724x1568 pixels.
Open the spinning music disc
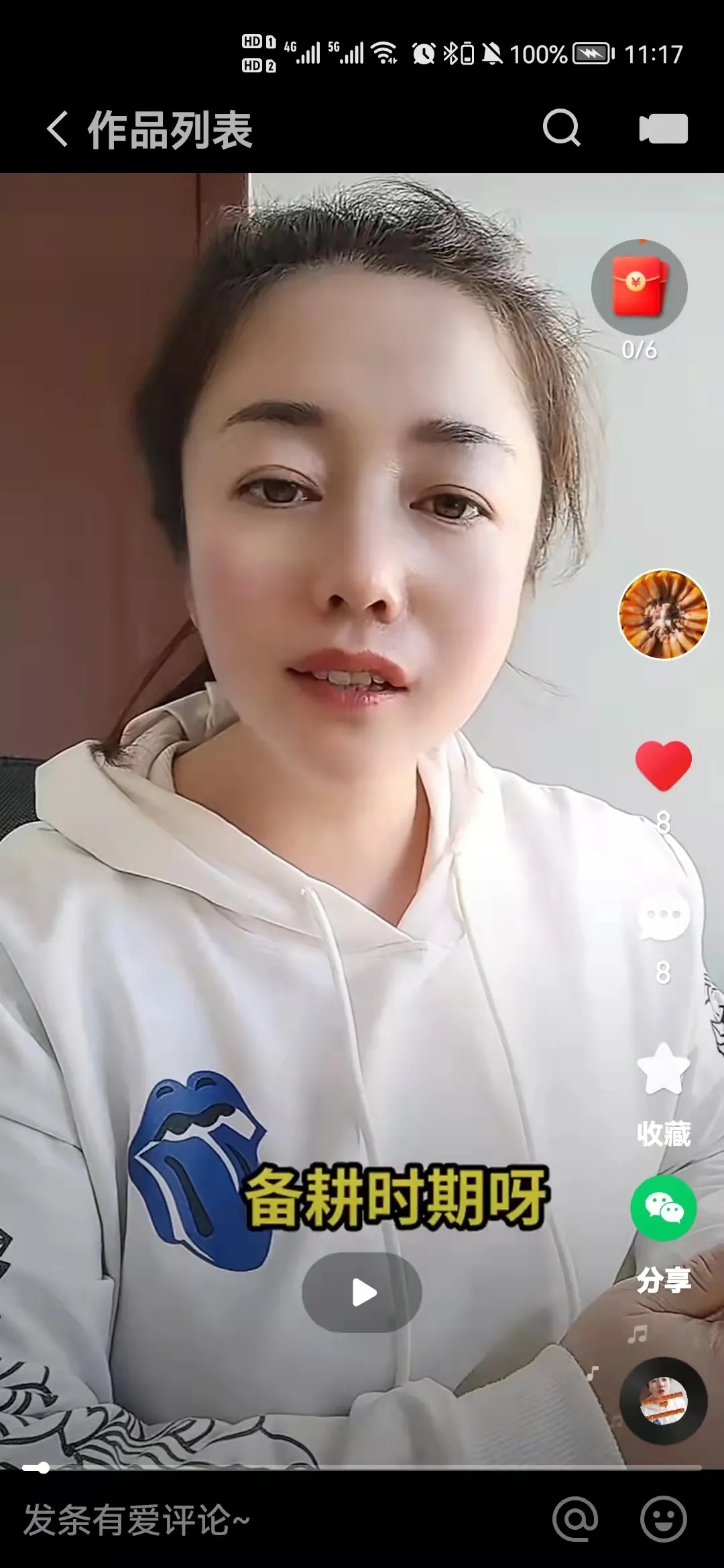click(663, 1399)
